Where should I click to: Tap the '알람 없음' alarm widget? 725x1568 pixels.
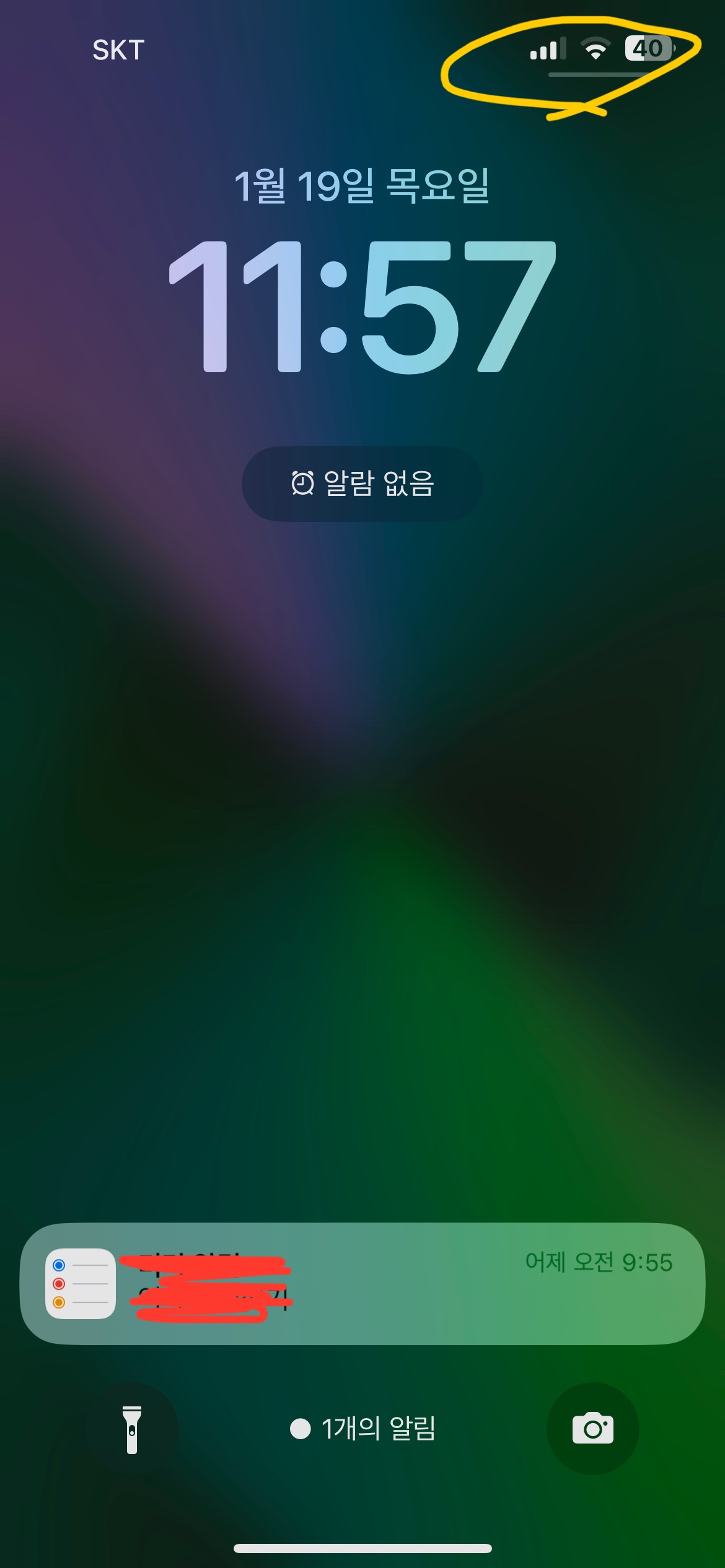(362, 484)
